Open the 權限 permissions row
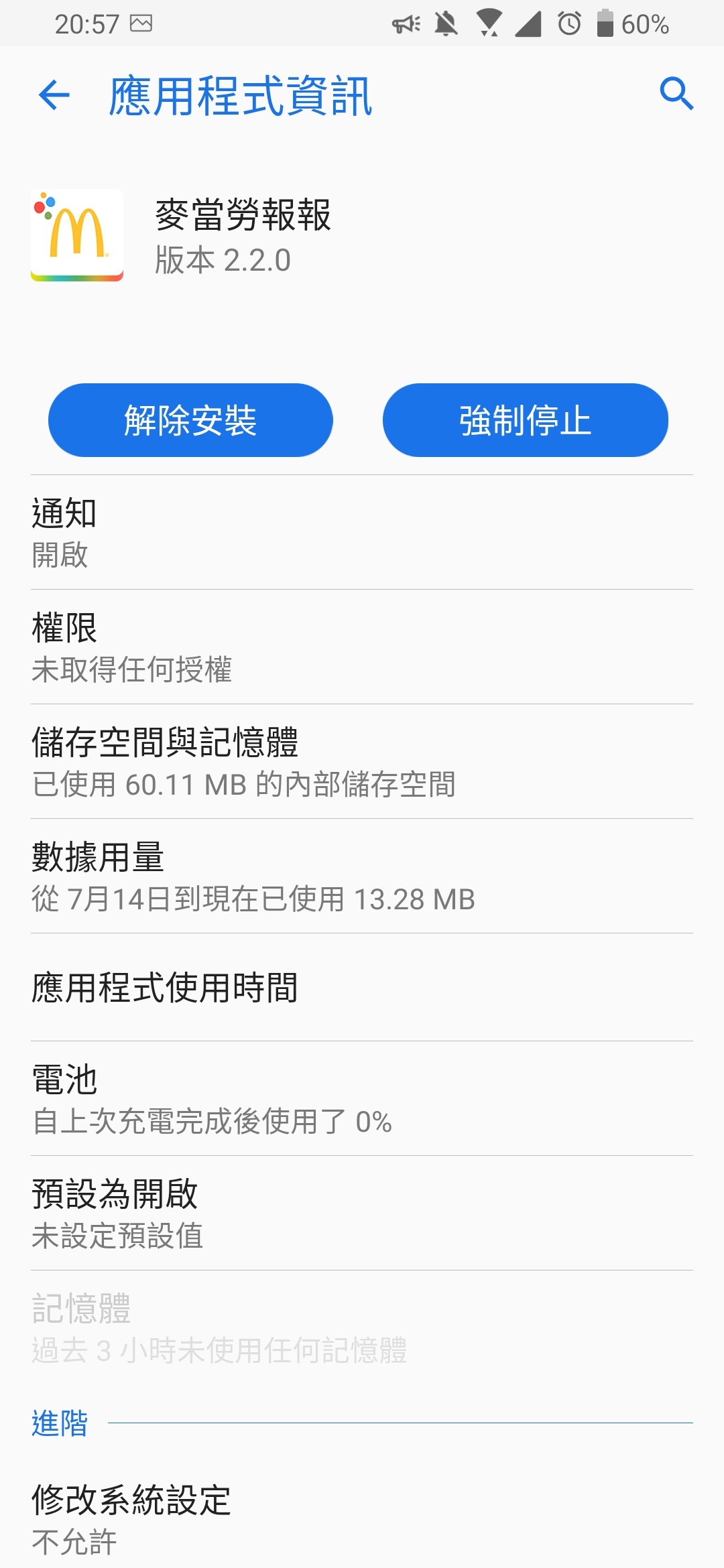724x1568 pixels. click(362, 647)
